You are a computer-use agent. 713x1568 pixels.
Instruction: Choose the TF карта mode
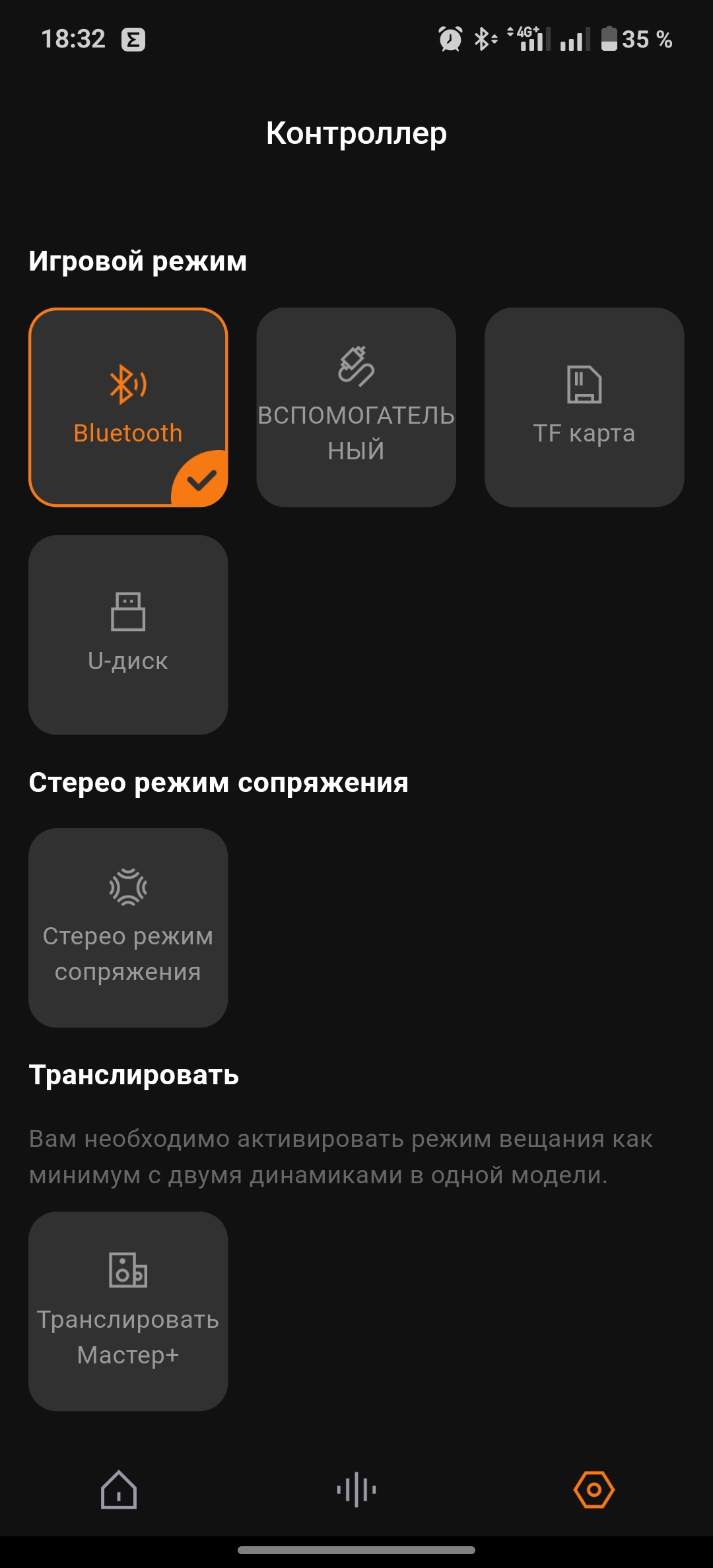click(x=584, y=407)
